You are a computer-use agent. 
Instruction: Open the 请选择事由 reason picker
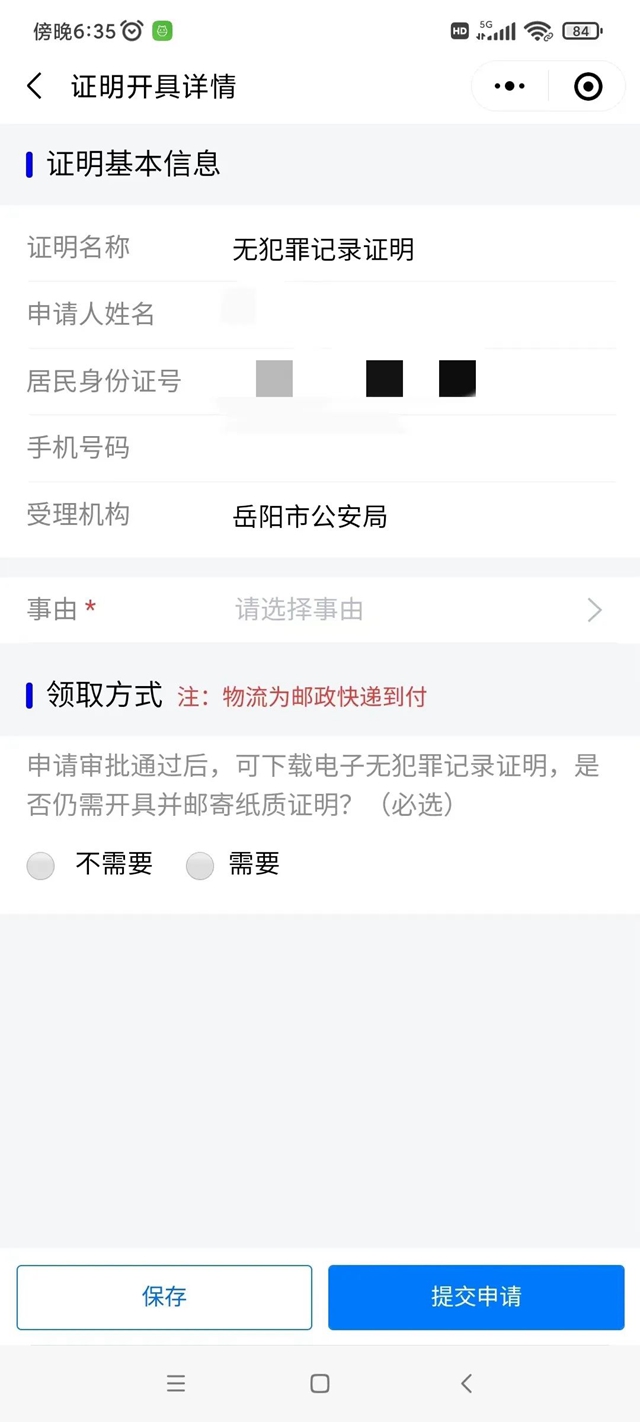320,609
